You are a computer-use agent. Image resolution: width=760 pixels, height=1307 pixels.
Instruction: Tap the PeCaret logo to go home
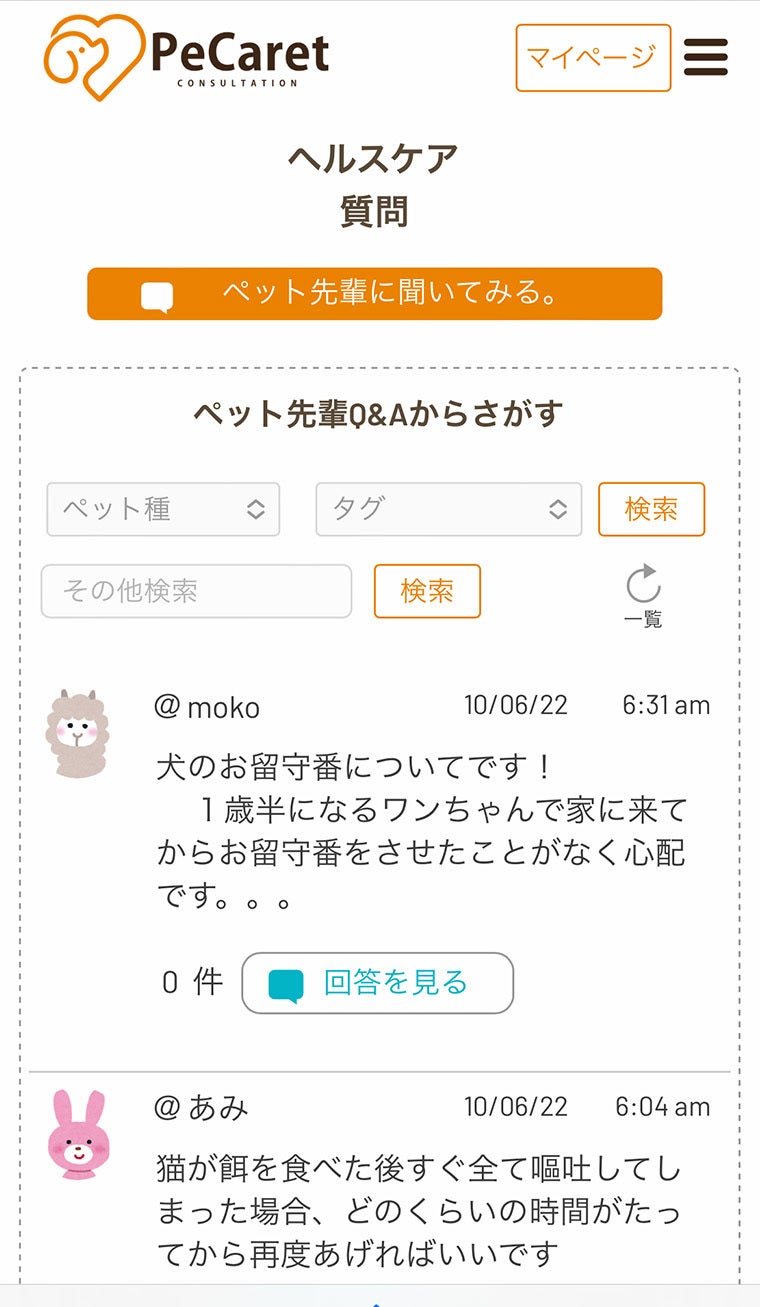187,57
